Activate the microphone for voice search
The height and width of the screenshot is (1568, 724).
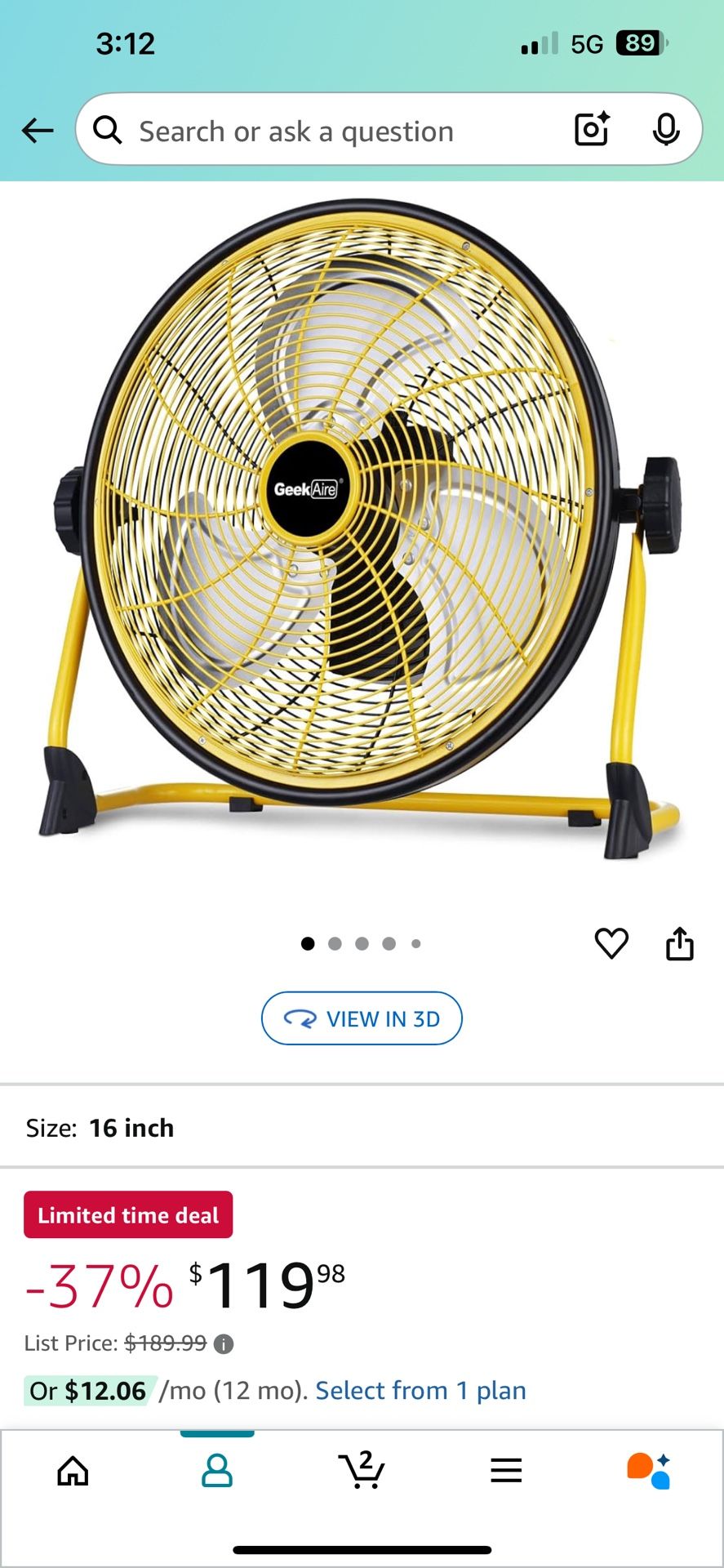[x=667, y=130]
